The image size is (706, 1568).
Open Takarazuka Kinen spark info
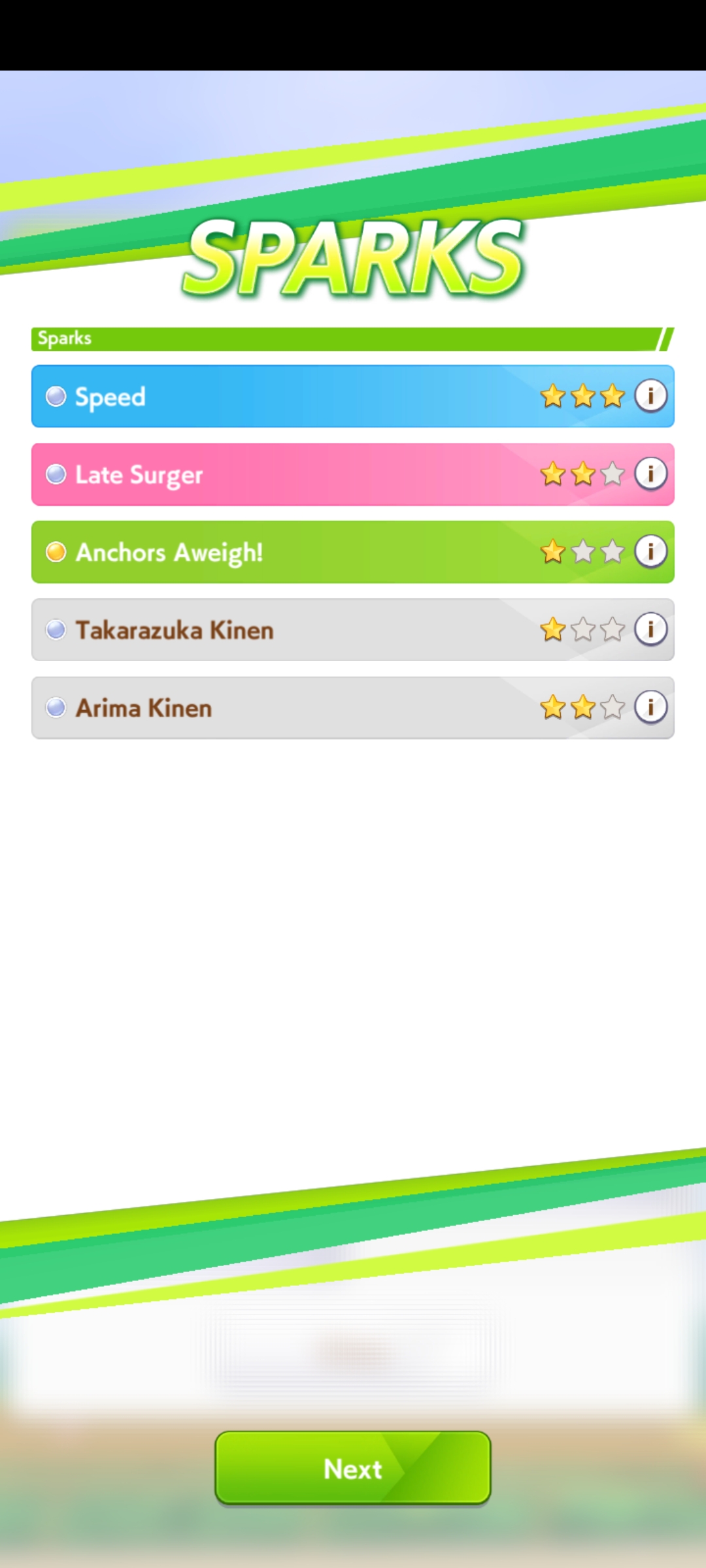[x=650, y=629]
